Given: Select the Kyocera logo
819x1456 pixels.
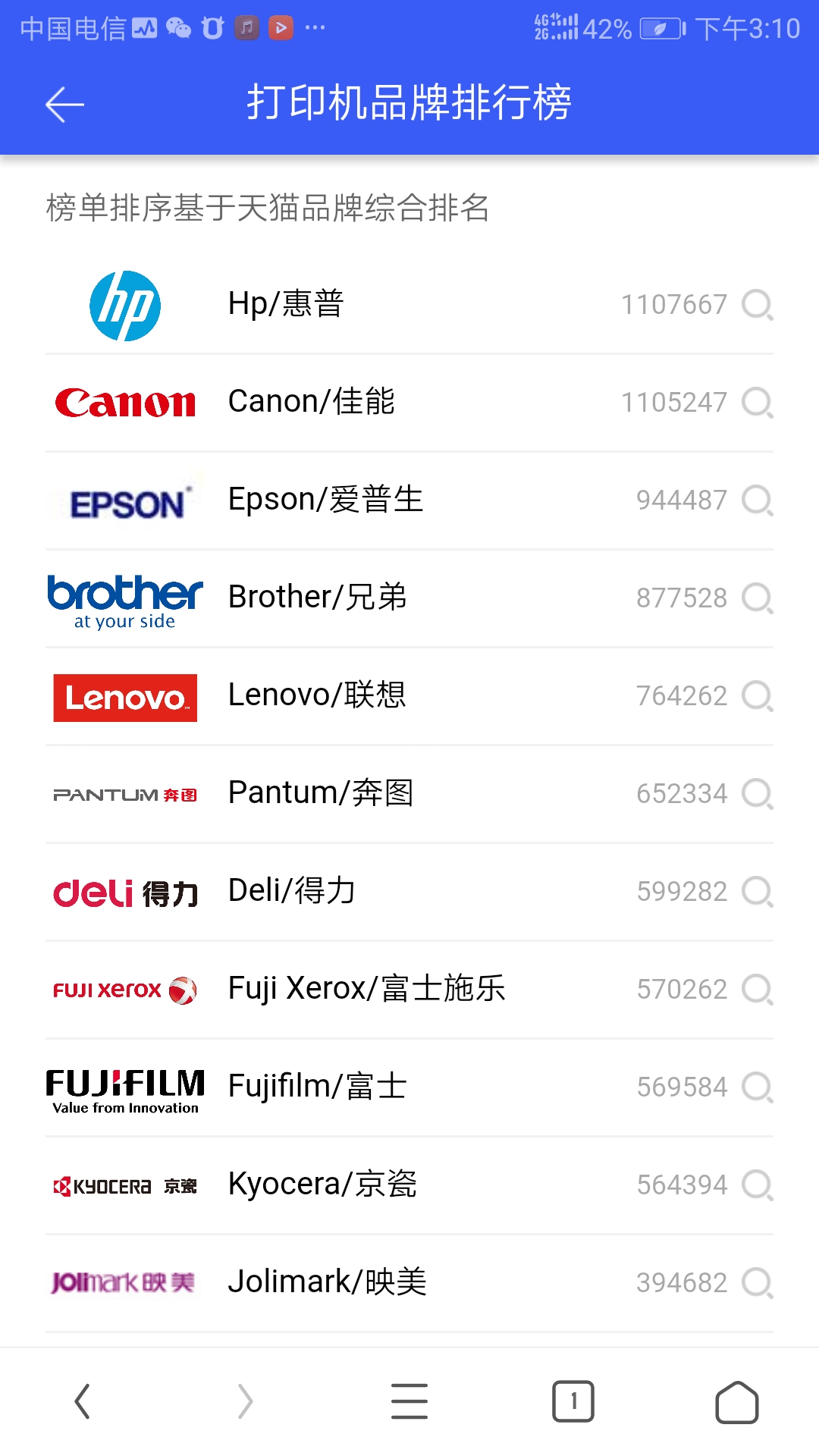Looking at the screenshot, I should point(124,1184).
